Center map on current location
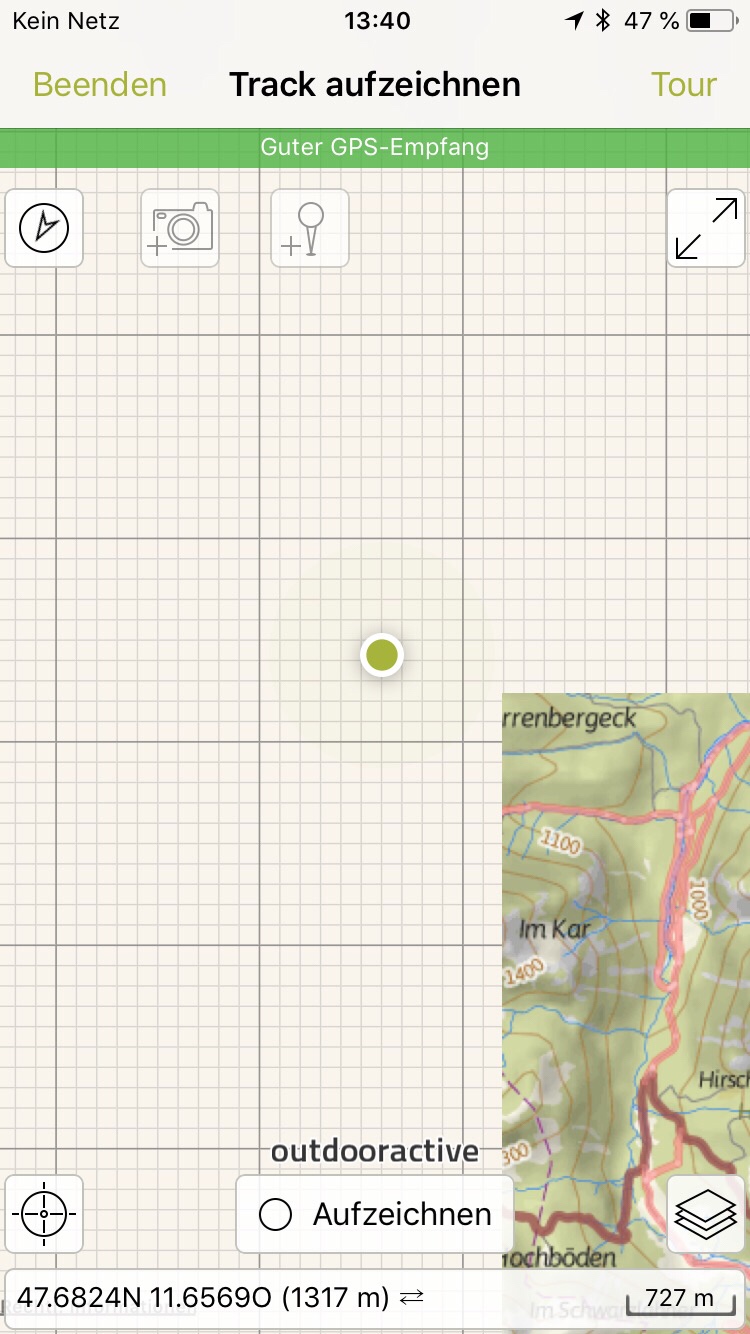The height and width of the screenshot is (1334, 750). [x=44, y=1214]
